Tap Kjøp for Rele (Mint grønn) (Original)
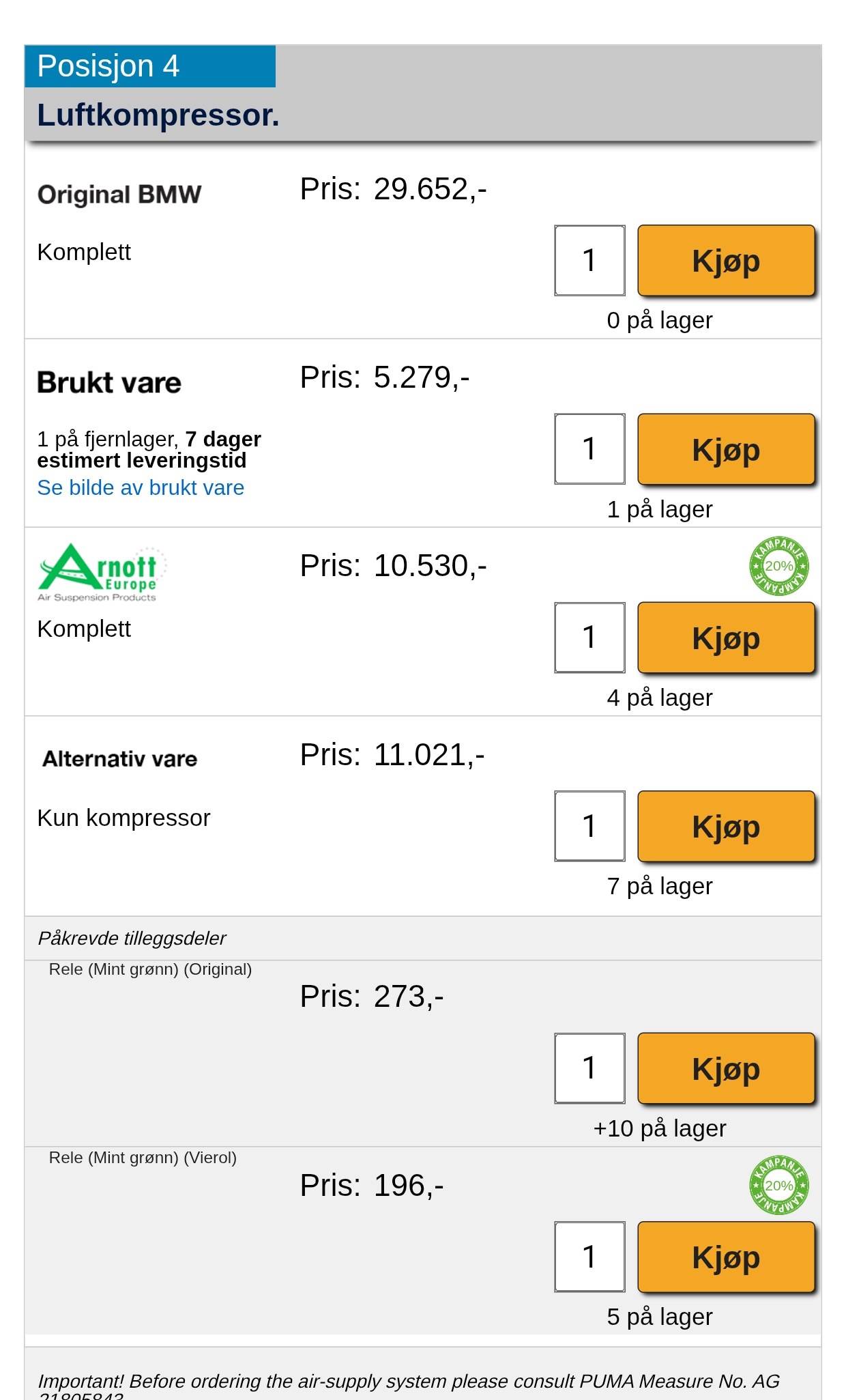This screenshot has height=1400, width=846. pyautogui.click(x=726, y=1068)
